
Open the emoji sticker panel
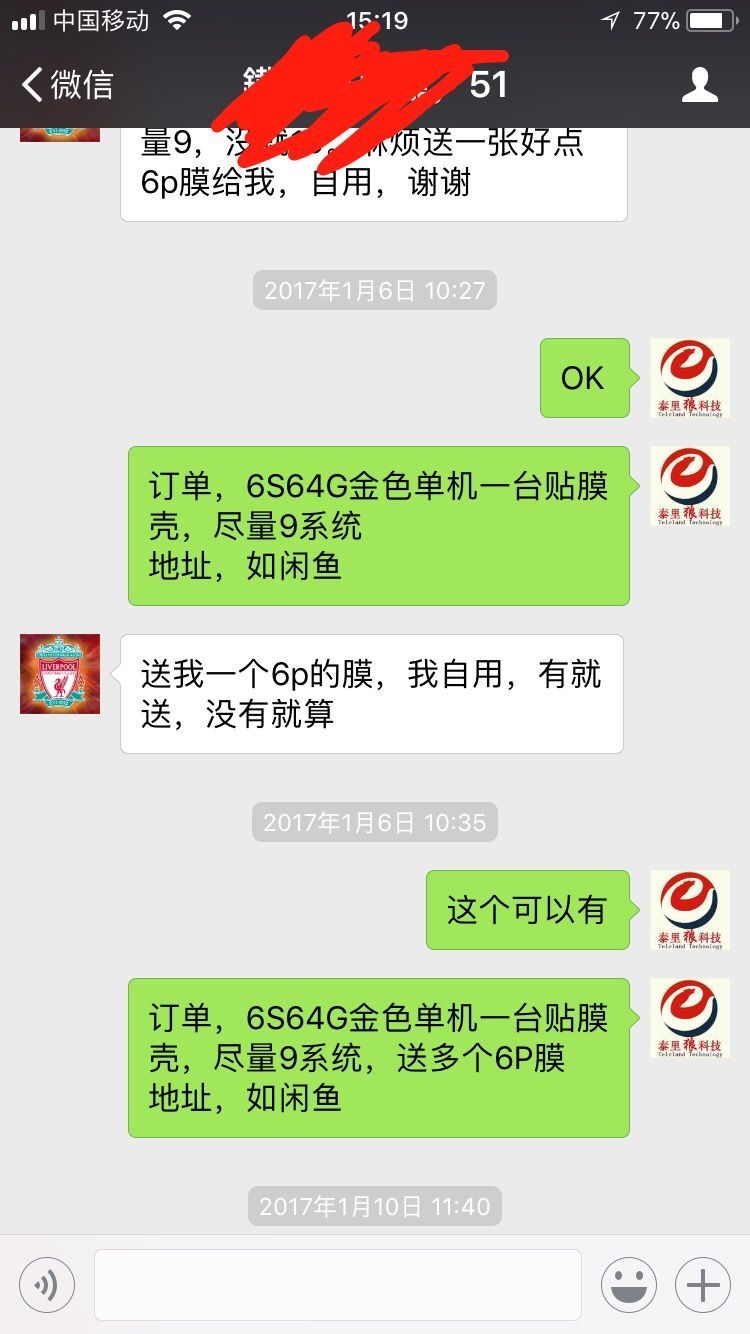pos(629,1284)
